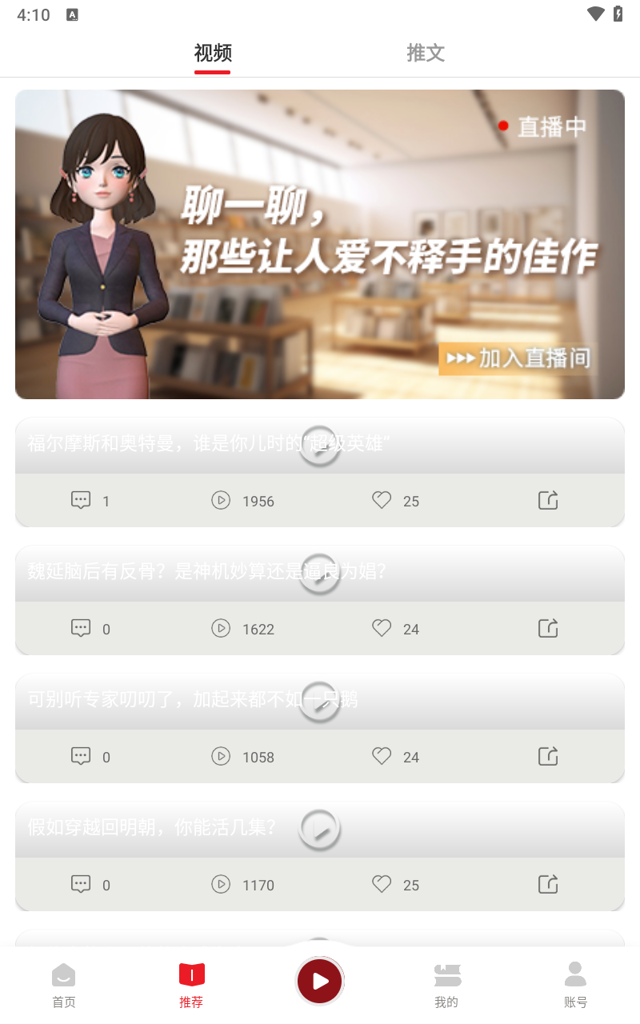The image size is (640, 1024).
Task: Like the 假如穿越回明朝 video
Action: click(381, 884)
